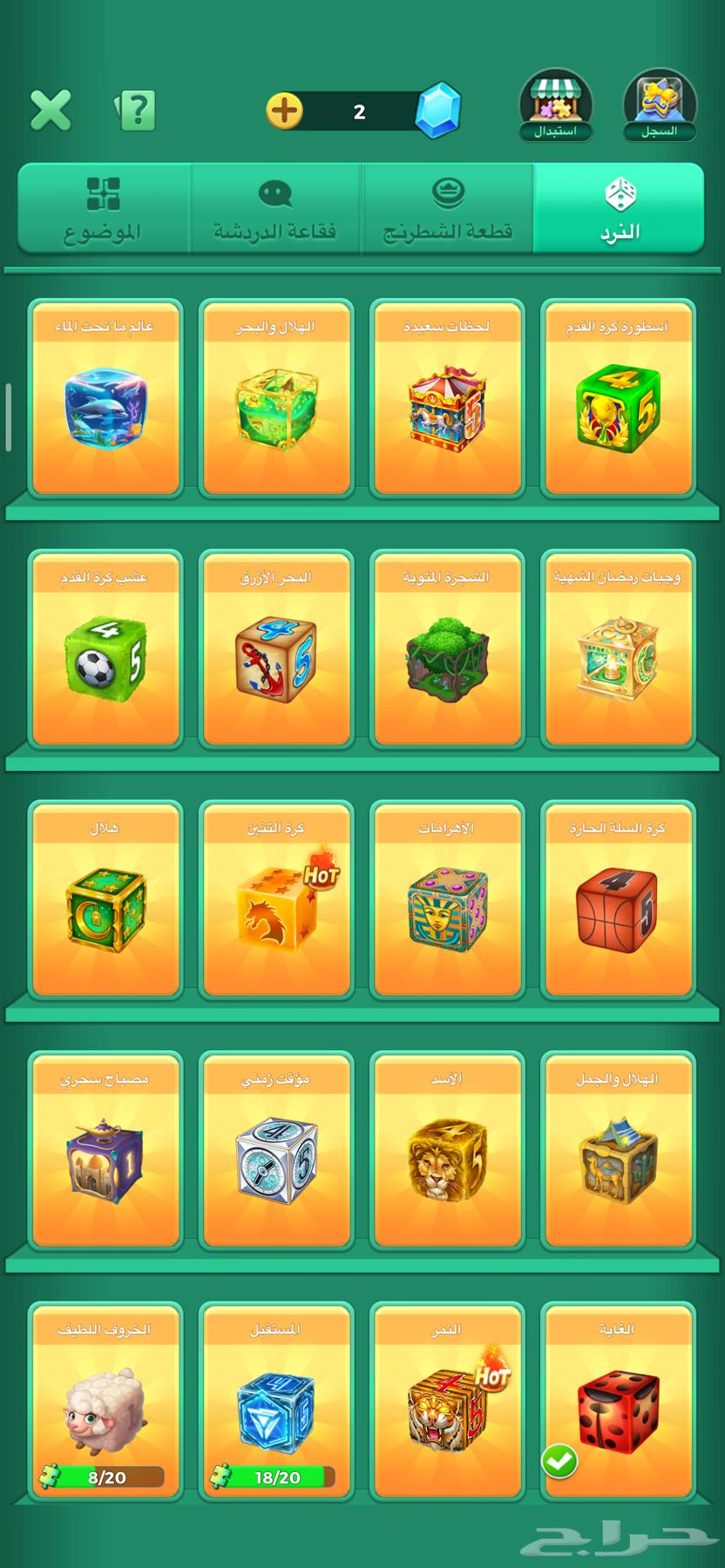Open the help question mark card

tap(136, 111)
